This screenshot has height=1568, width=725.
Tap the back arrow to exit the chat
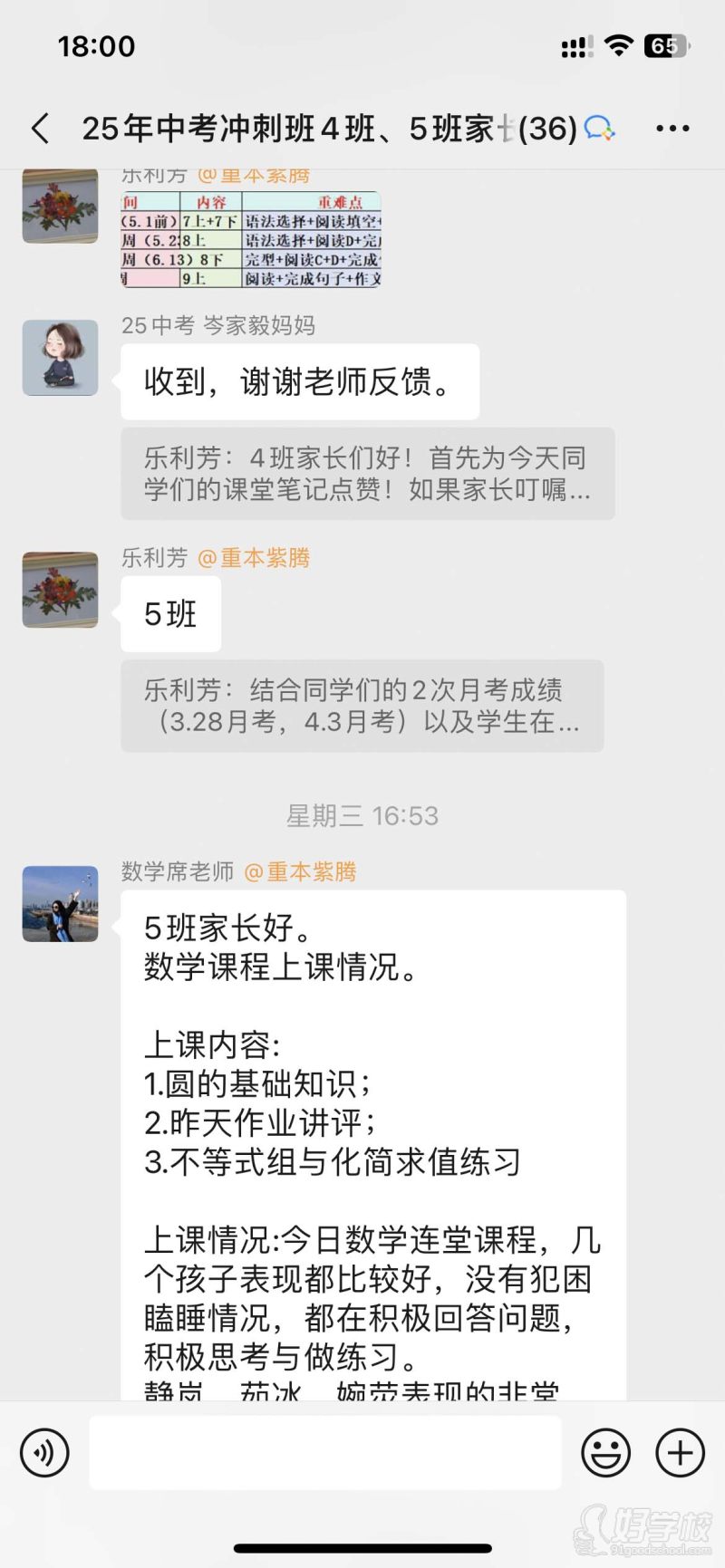pos(40,128)
